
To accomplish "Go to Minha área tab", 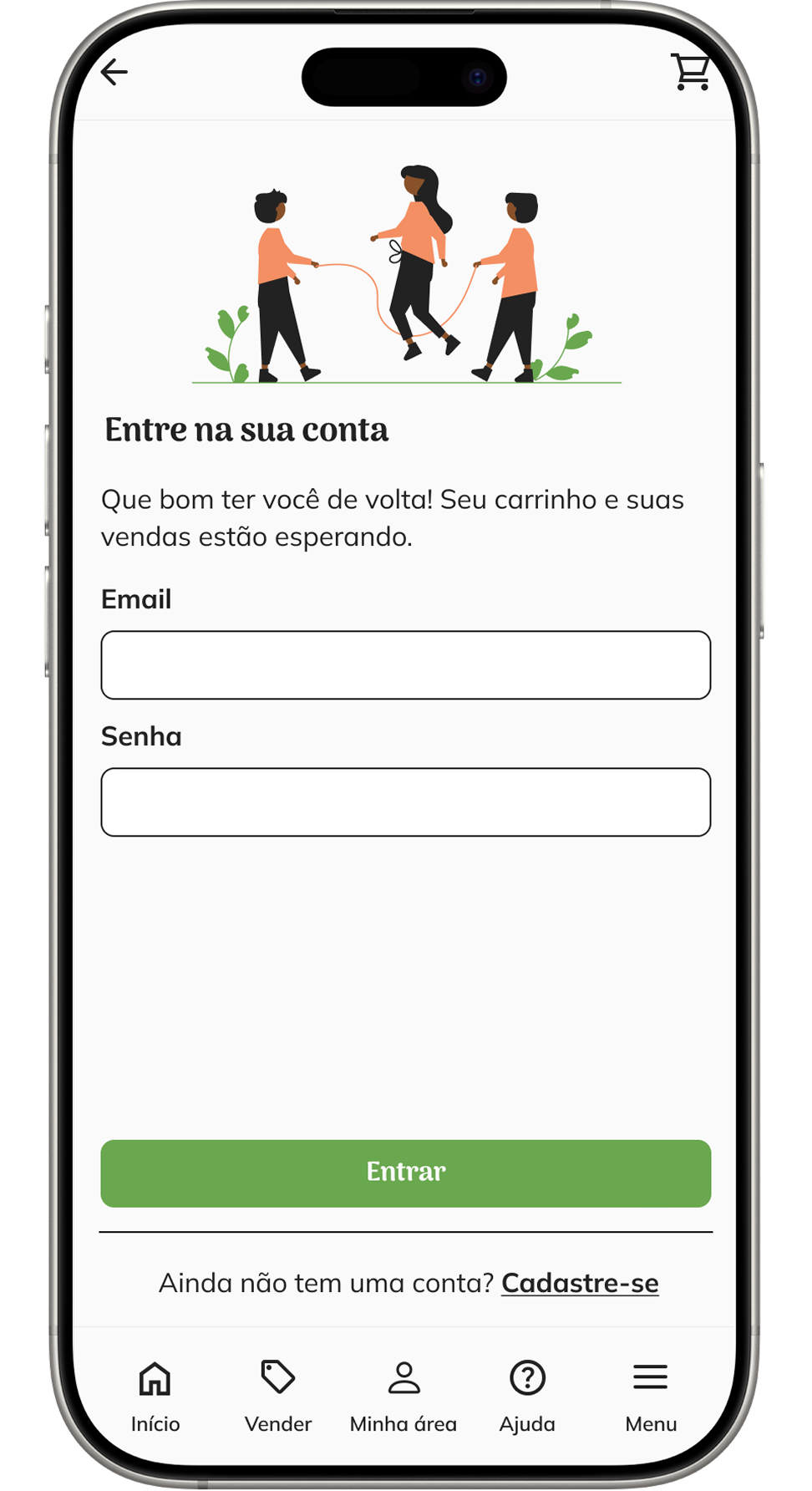I will point(403,1396).
